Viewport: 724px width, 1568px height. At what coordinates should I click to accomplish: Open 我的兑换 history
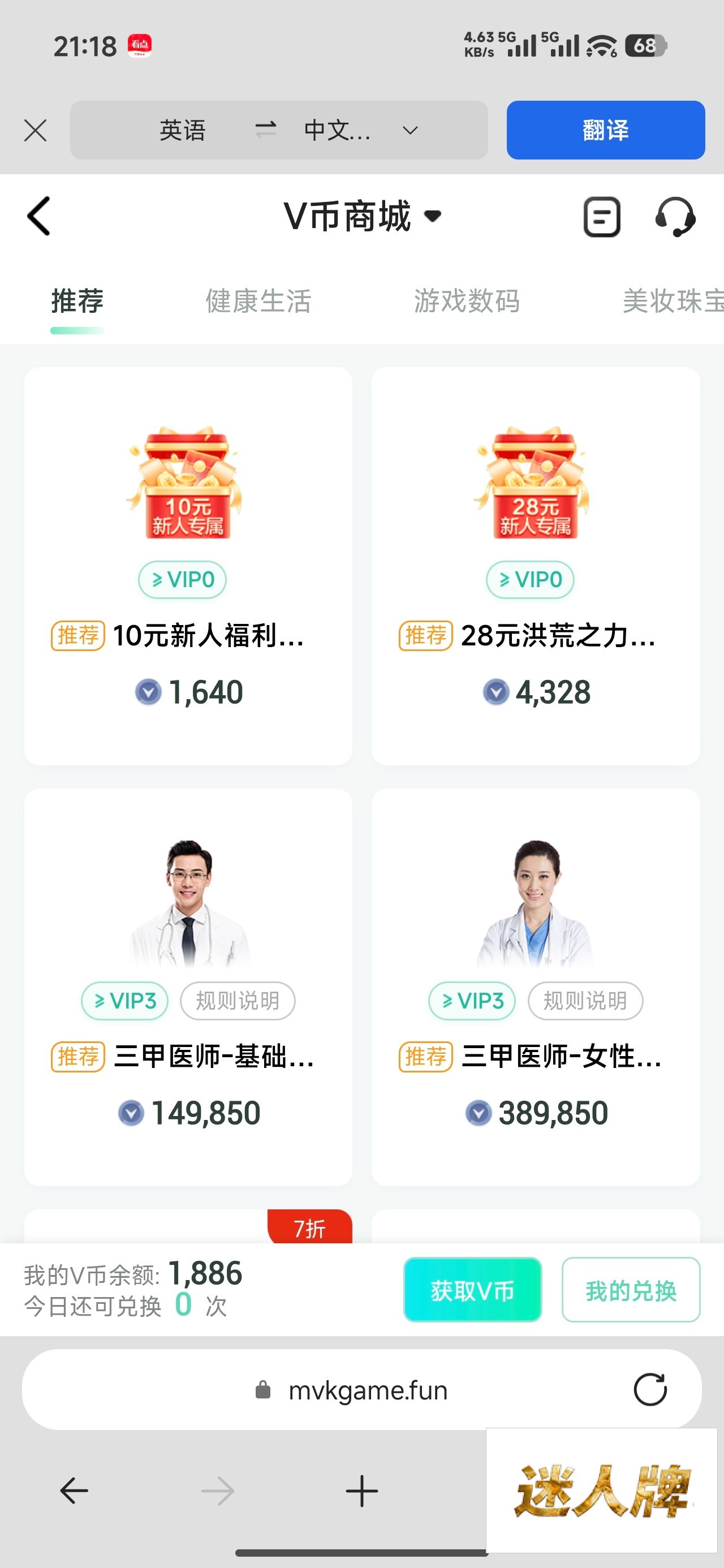tap(630, 1290)
